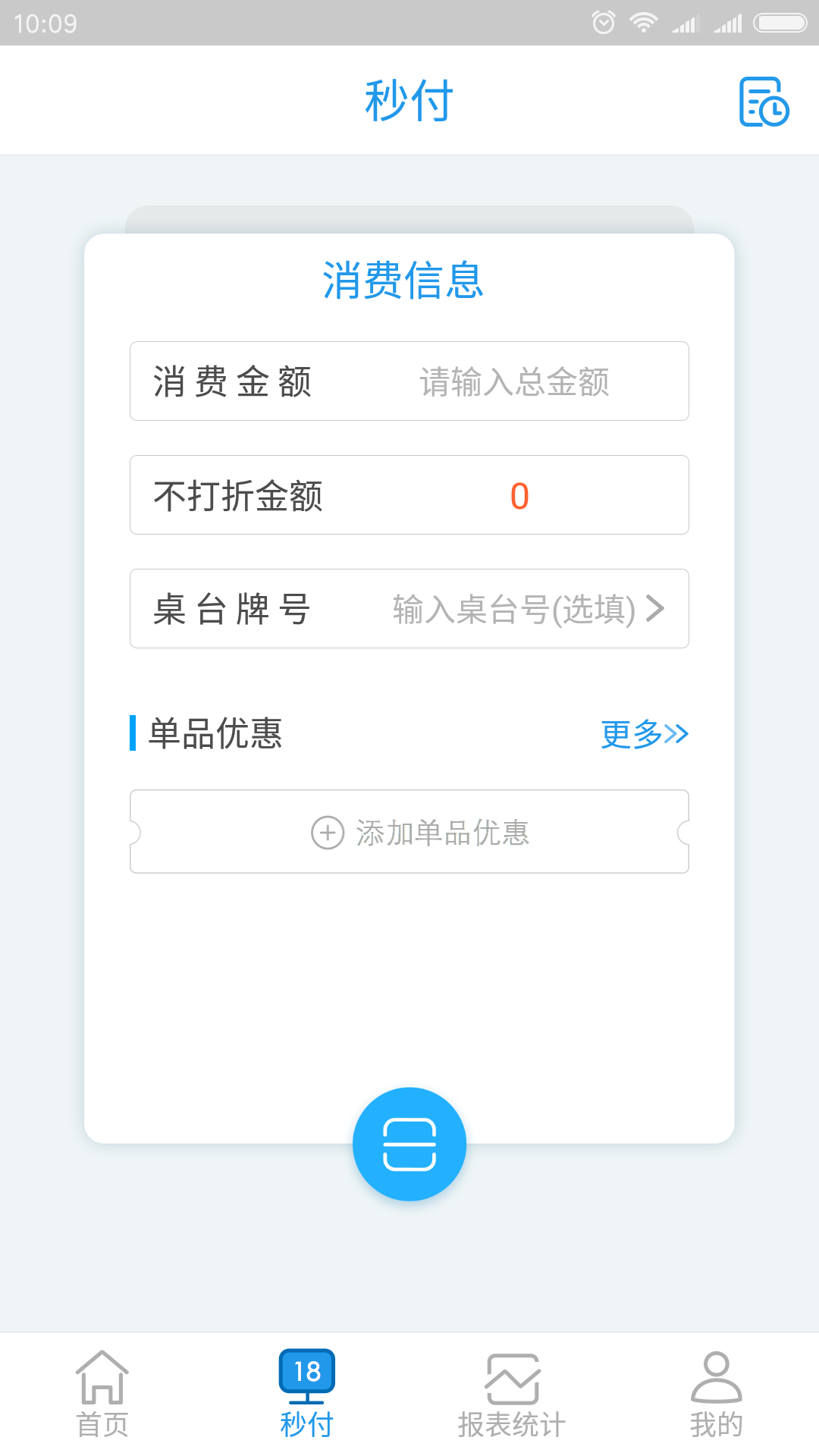Open the 我的 tab

point(717,1394)
